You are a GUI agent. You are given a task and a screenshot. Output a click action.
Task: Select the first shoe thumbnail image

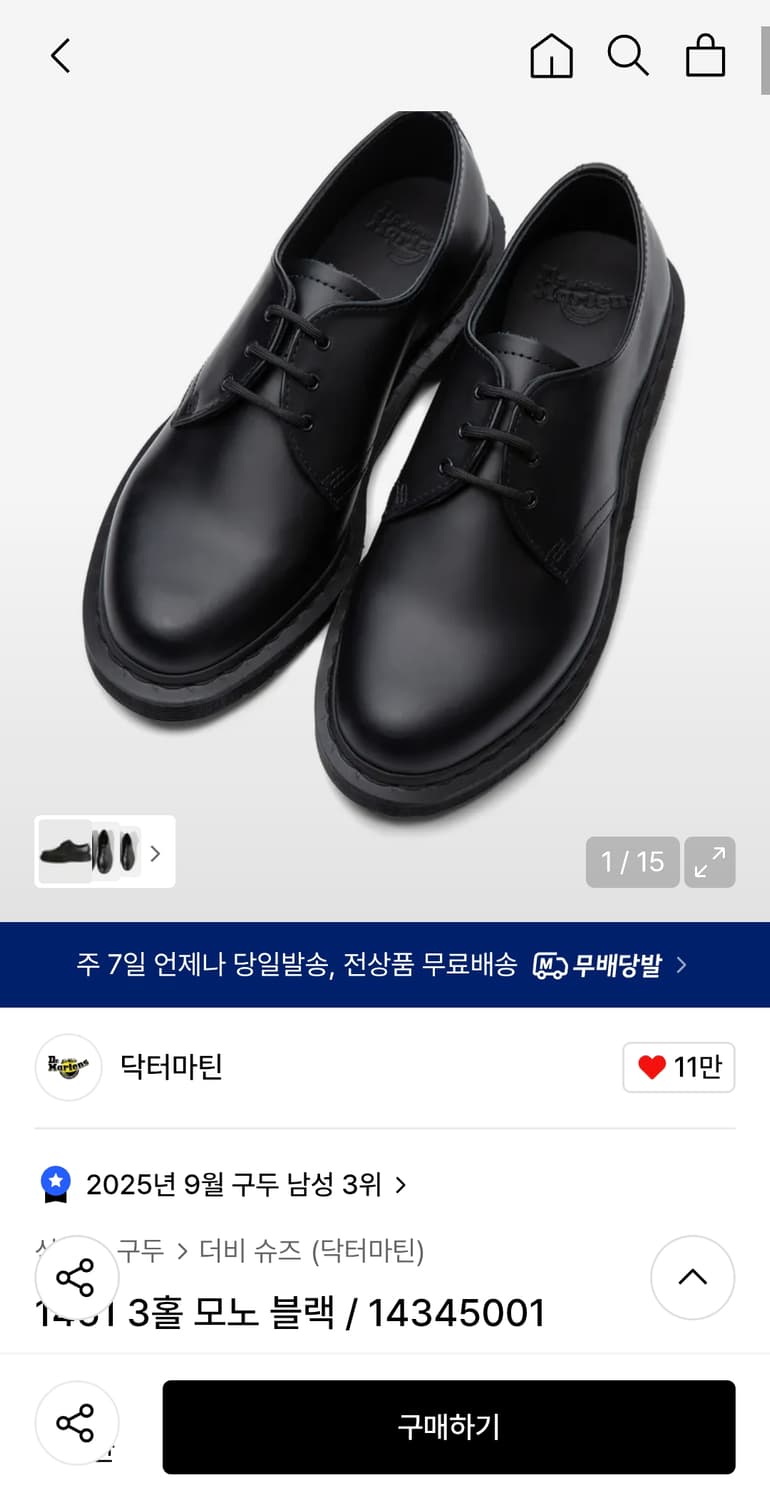coord(64,852)
